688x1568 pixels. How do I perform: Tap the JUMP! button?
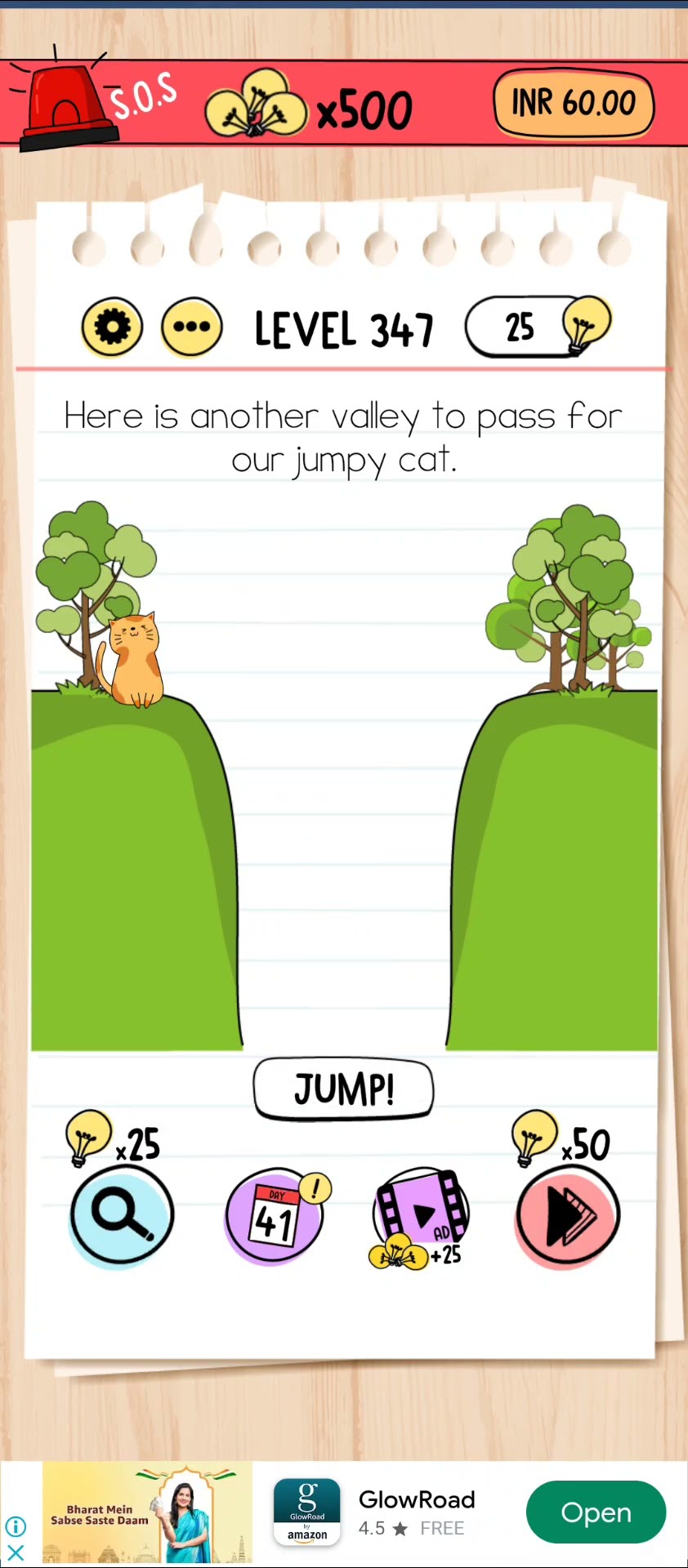(x=343, y=1089)
